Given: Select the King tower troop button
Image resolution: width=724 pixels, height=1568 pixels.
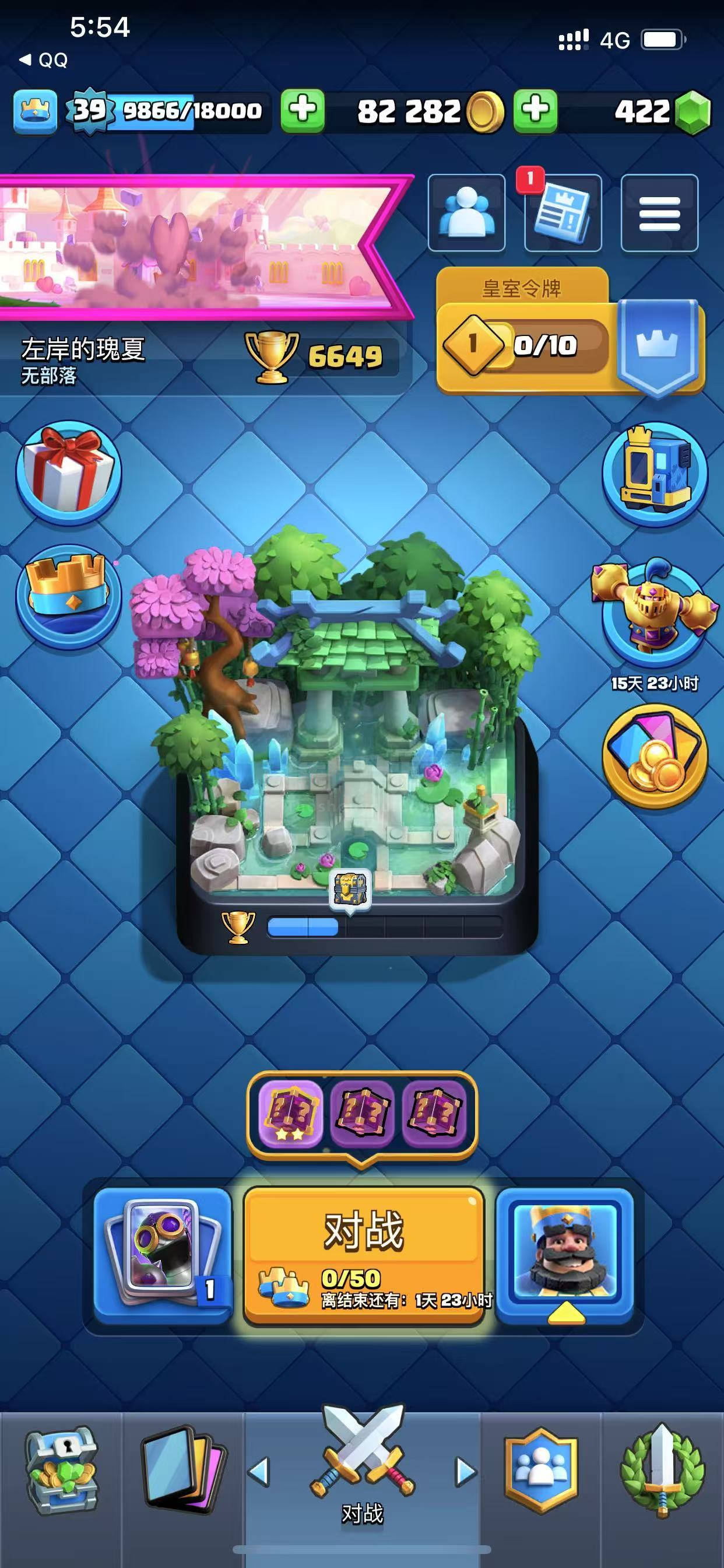Looking at the screenshot, I should click(x=565, y=1255).
